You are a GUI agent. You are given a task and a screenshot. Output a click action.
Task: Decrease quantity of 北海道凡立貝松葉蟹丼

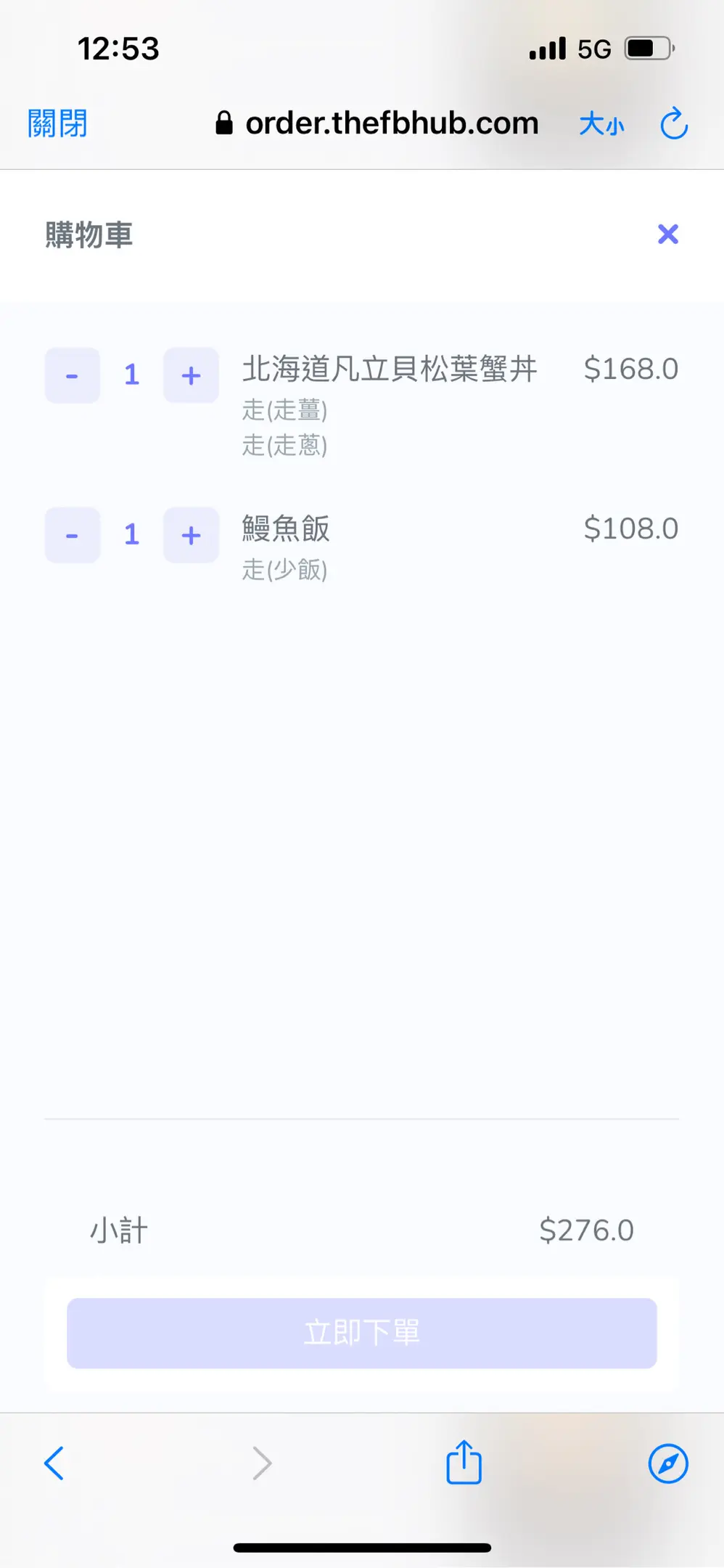click(73, 375)
